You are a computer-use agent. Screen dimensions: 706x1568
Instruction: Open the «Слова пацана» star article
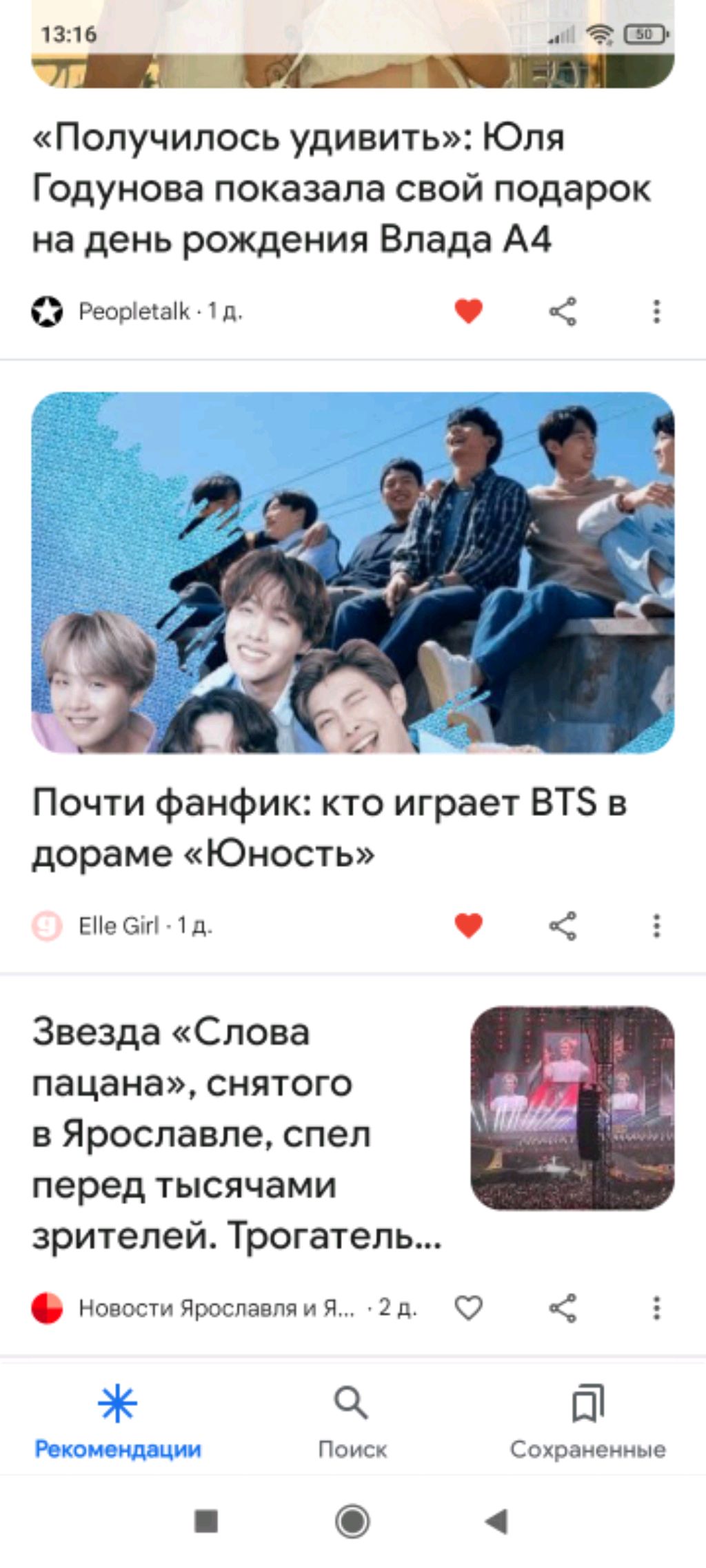[236, 1134]
